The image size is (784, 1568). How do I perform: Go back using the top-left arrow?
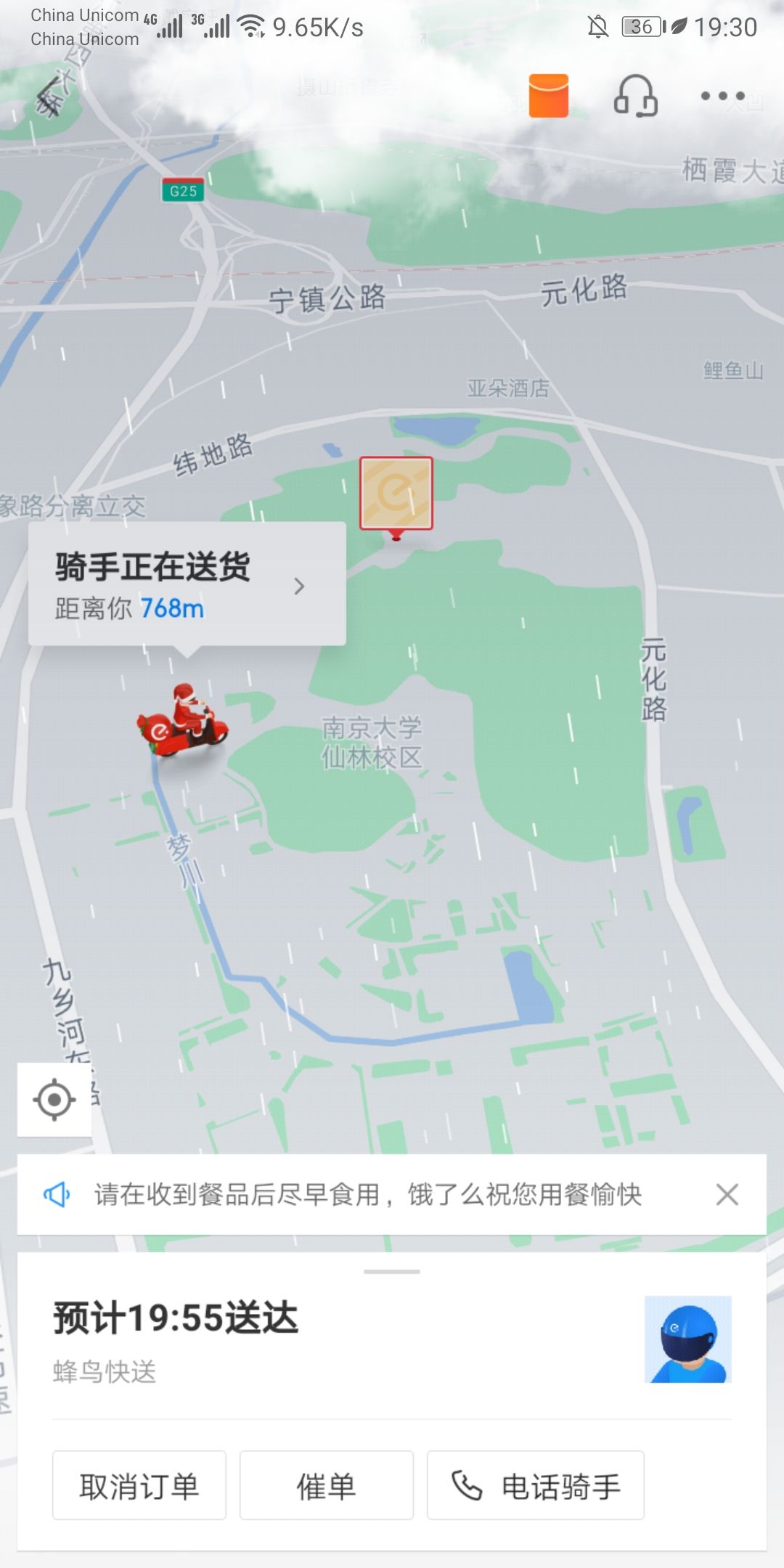click(x=51, y=97)
